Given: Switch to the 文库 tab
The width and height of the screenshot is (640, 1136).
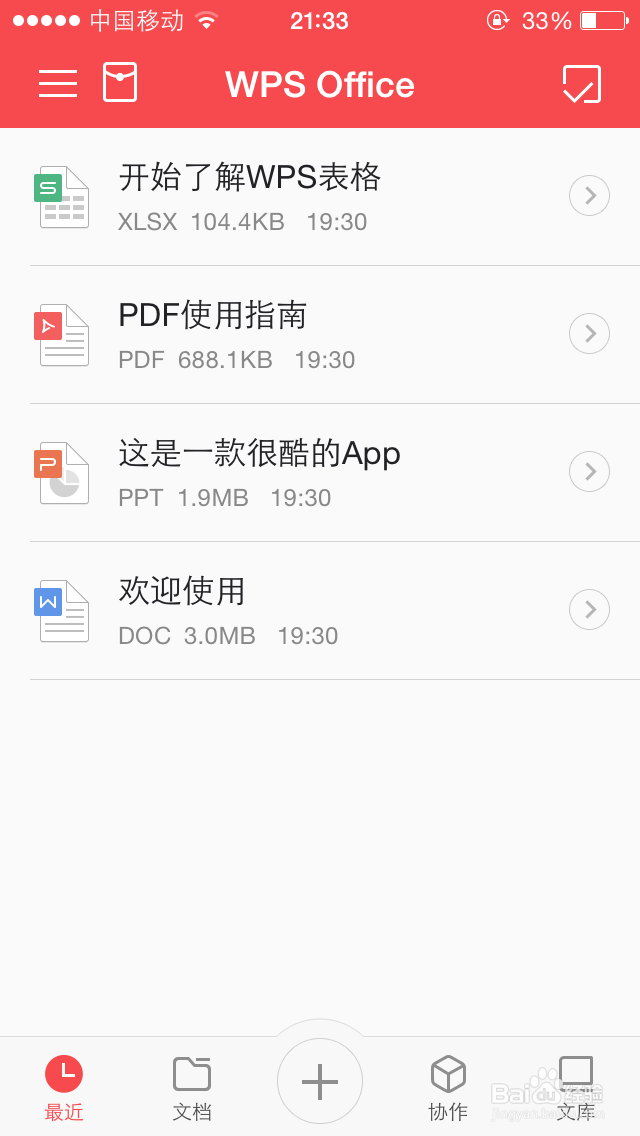Looking at the screenshot, I should (576, 1086).
